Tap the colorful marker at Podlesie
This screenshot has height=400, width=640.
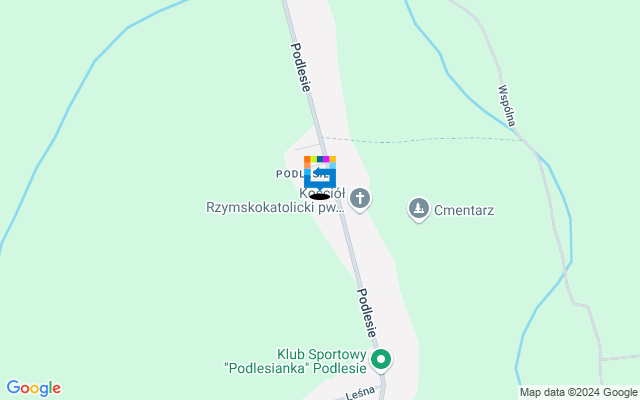click(x=320, y=172)
